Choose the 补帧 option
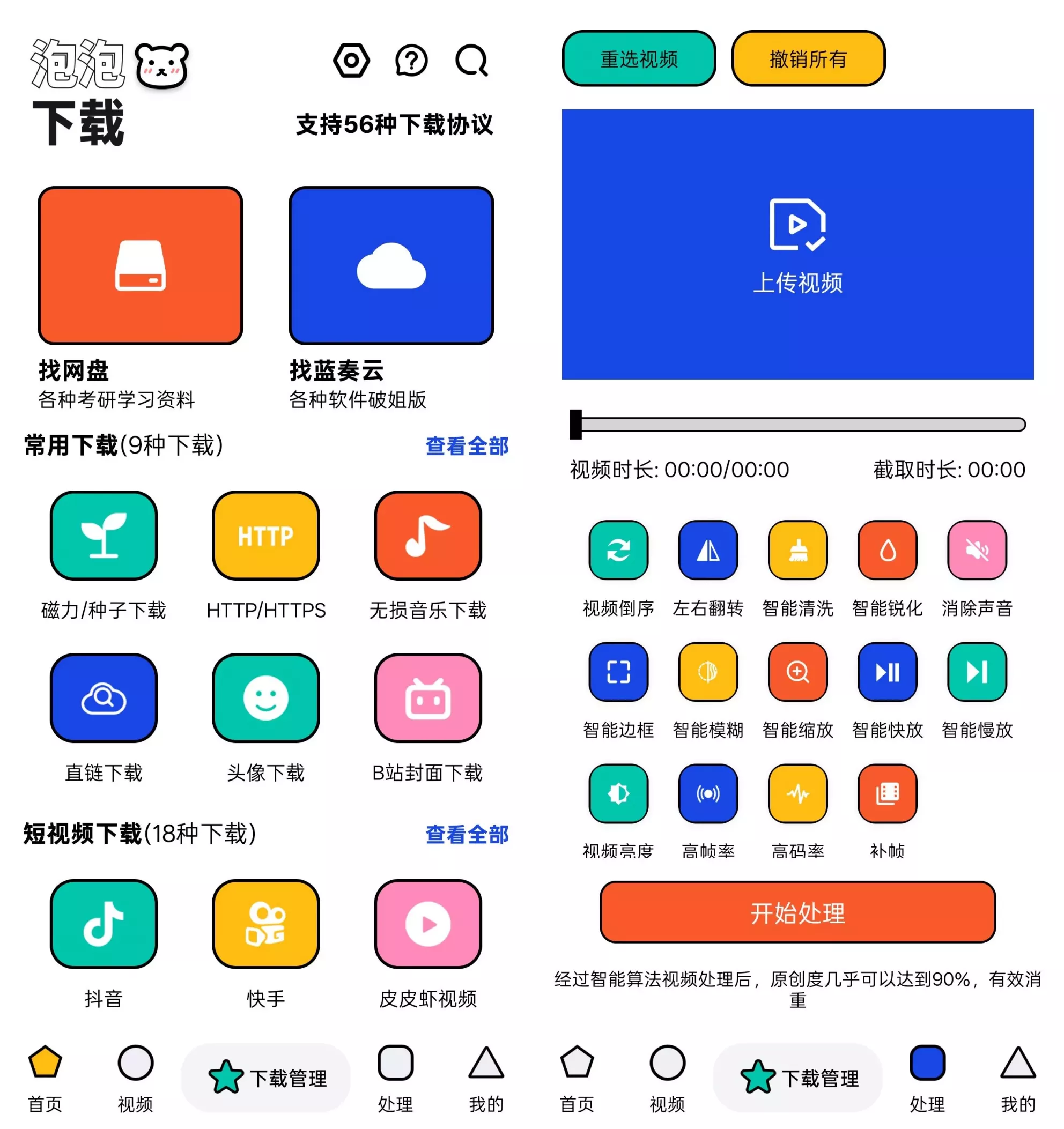 (x=887, y=793)
